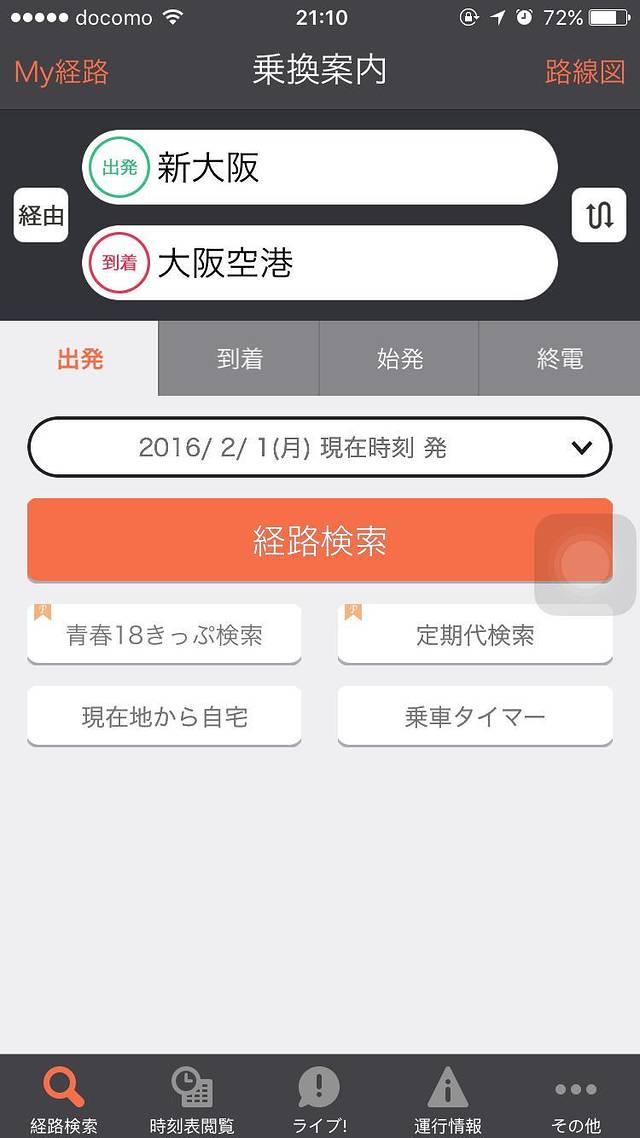Image resolution: width=640 pixels, height=1138 pixels.
Task: Open the 乗車タイマー boarding timer
Action: (x=475, y=716)
